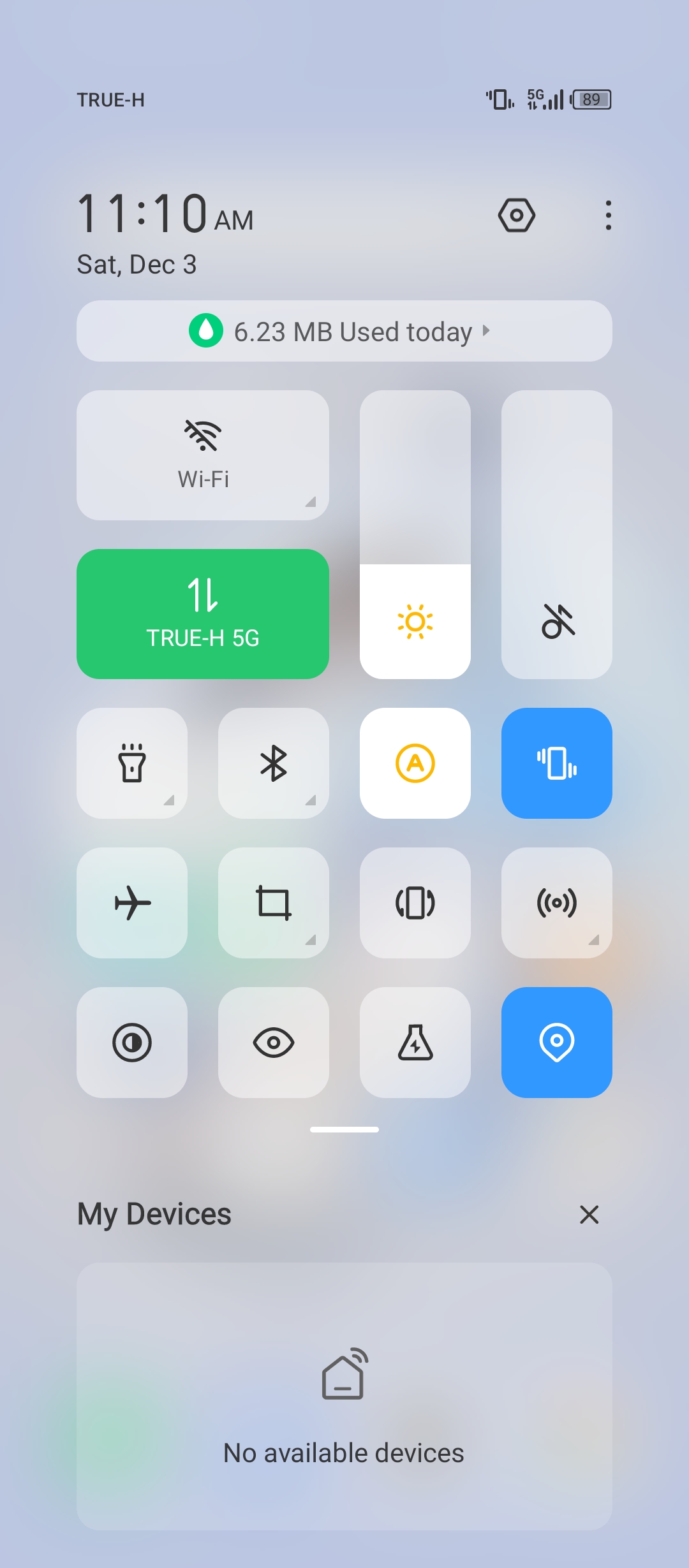Disable TRUE-H 5G mobile data

(203, 613)
